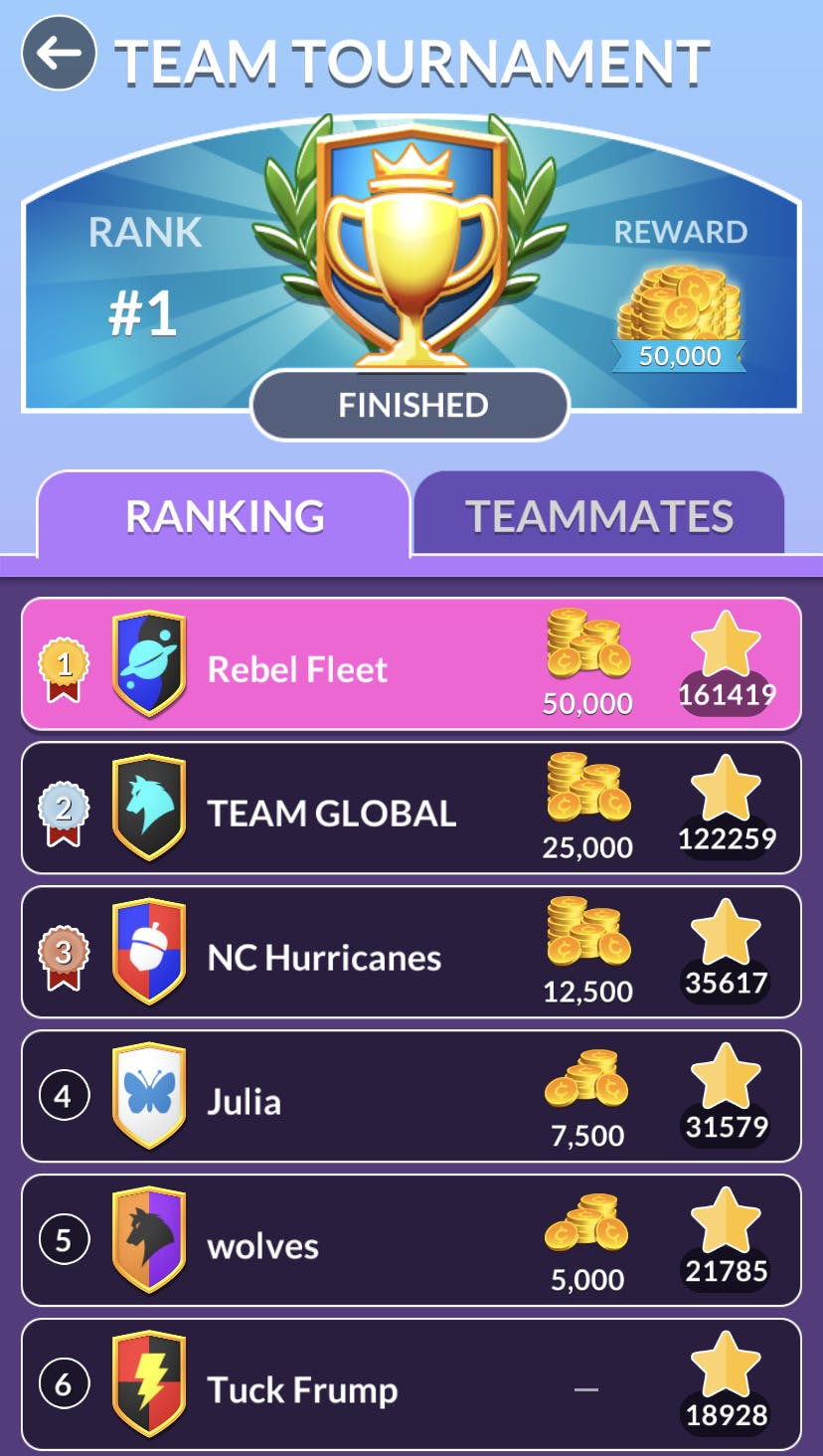This screenshot has height=1456, width=823.
Task: Open the wolves team row
Action: click(x=411, y=1241)
